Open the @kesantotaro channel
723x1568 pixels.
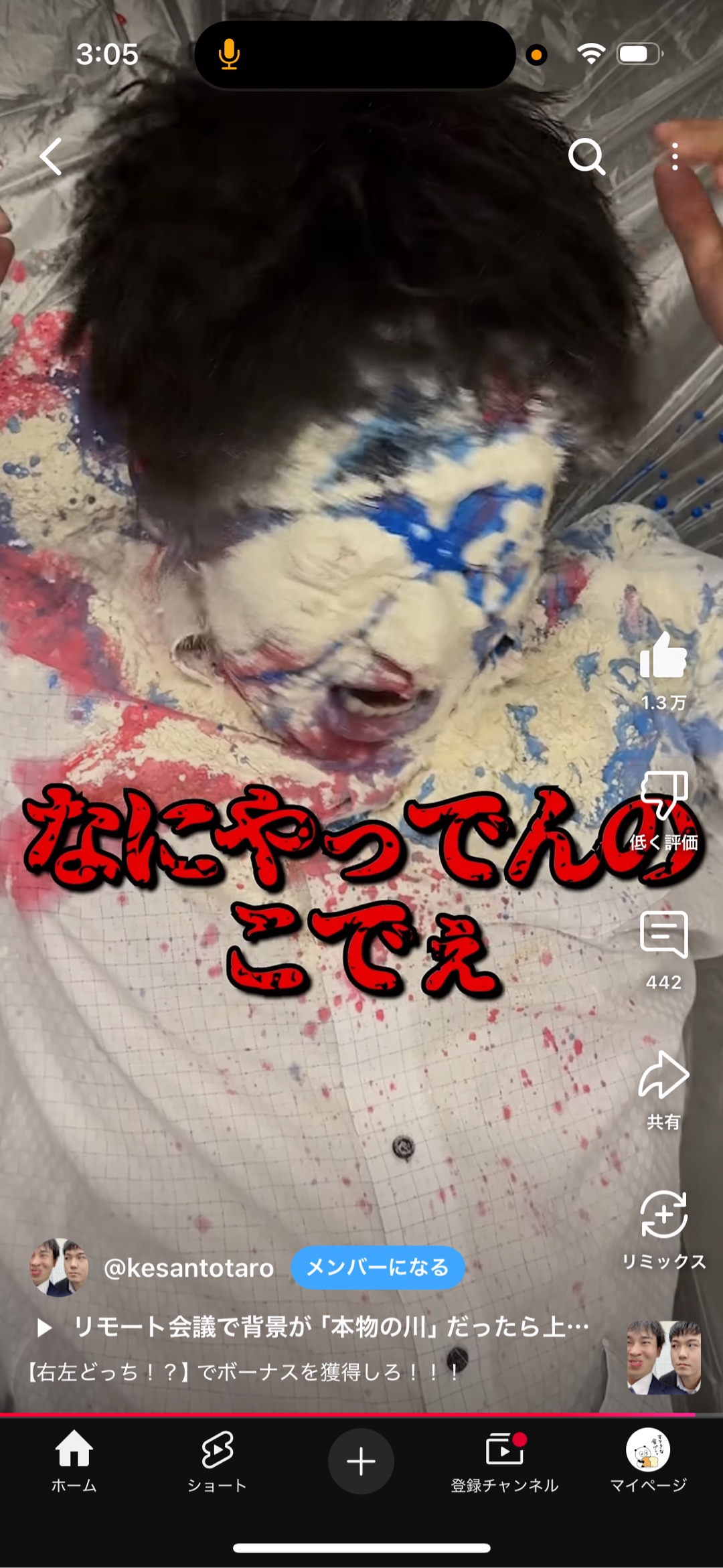189,1268
